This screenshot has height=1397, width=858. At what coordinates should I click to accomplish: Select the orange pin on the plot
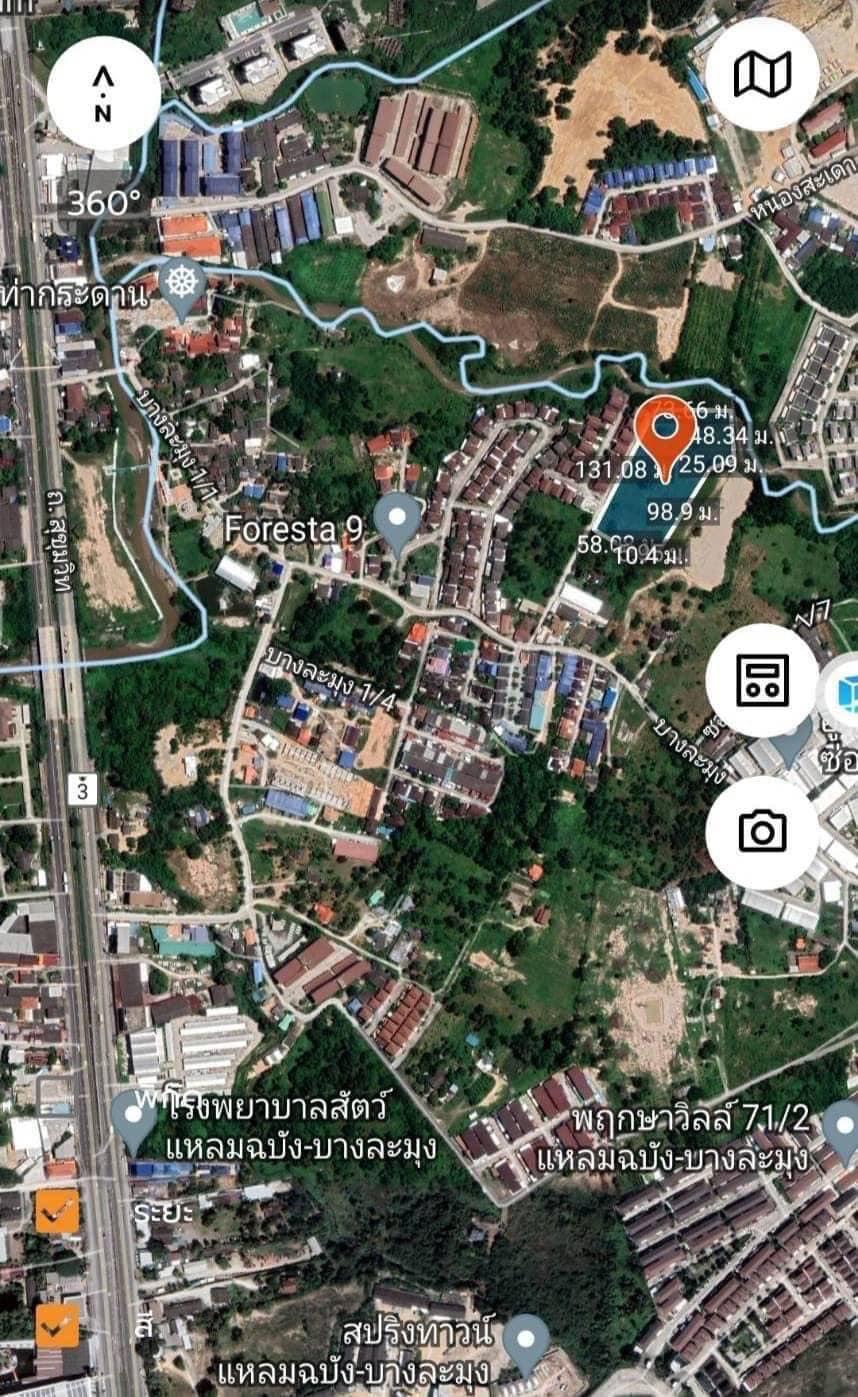point(666,437)
